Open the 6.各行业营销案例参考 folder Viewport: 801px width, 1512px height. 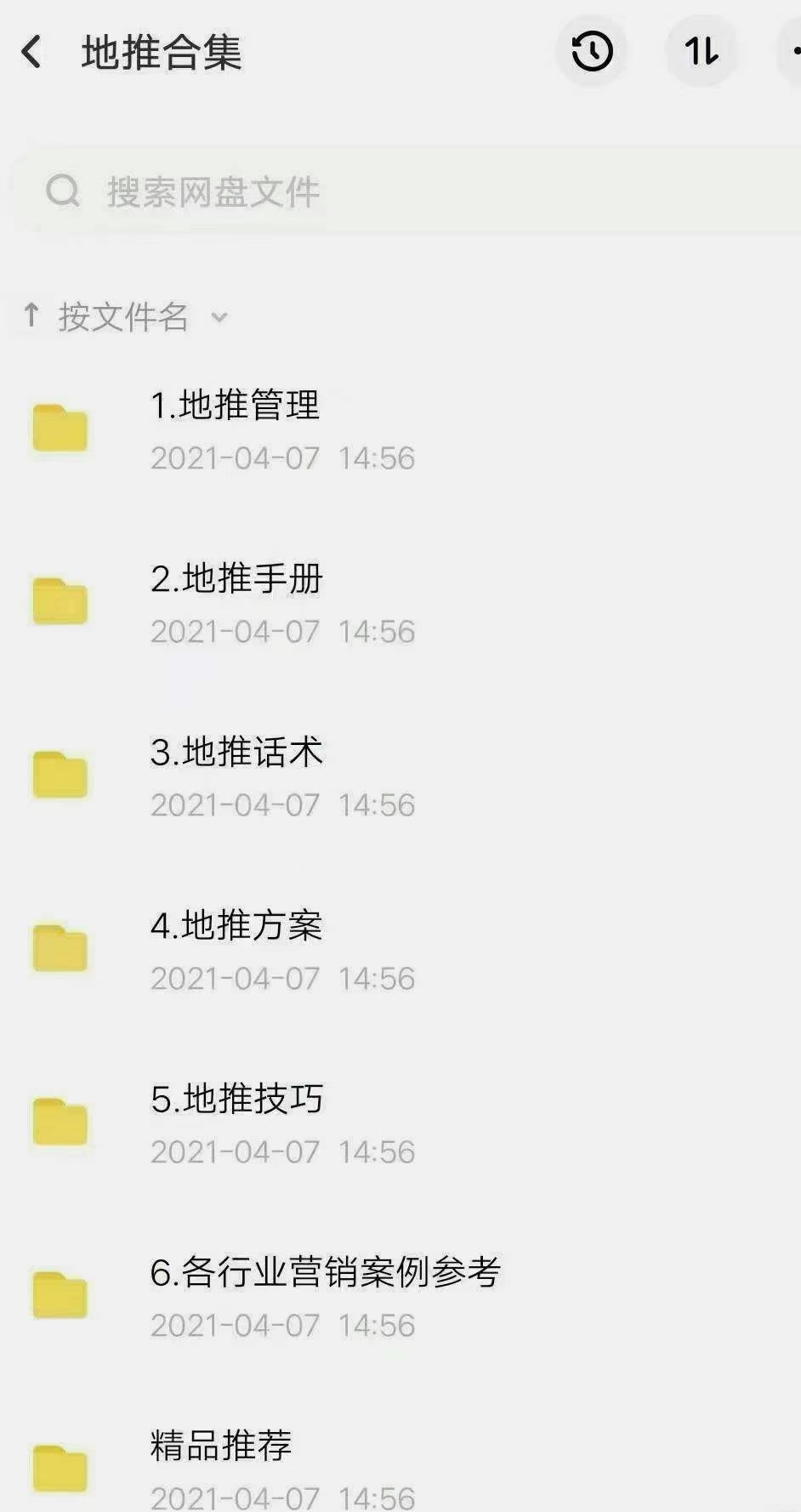[325, 1273]
